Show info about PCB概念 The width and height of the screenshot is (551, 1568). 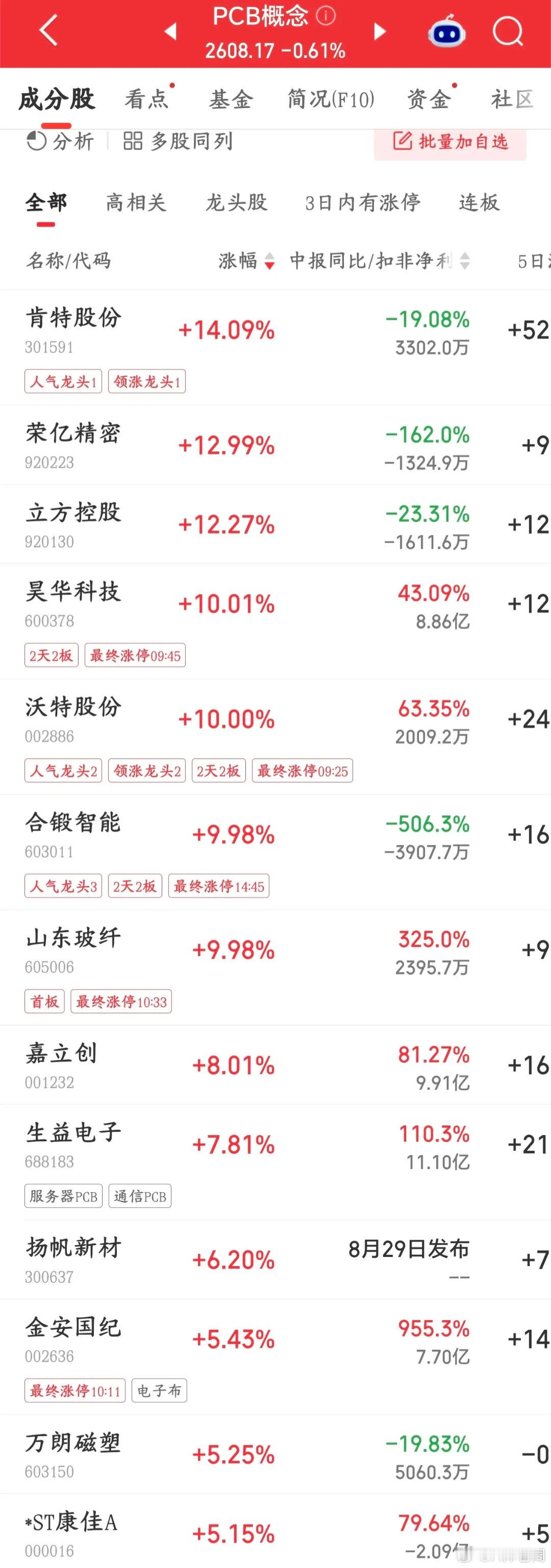(x=325, y=15)
